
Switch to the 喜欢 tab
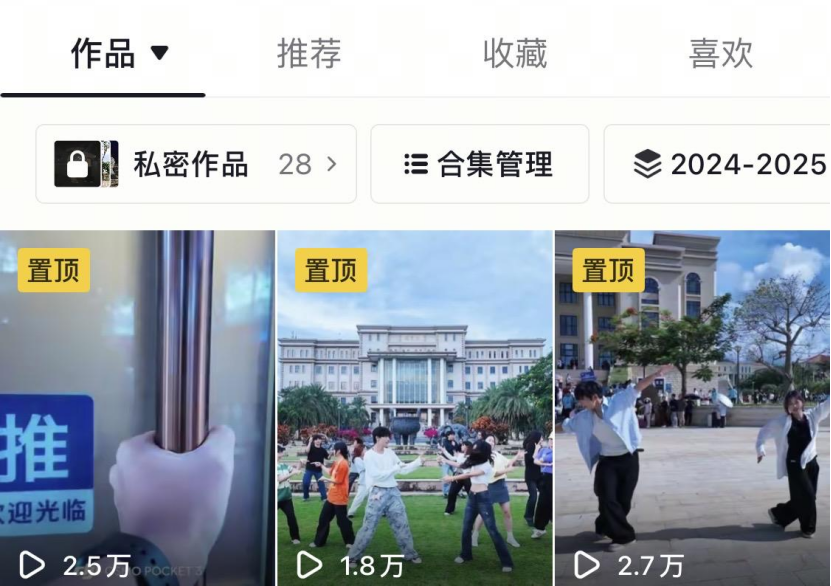point(720,54)
